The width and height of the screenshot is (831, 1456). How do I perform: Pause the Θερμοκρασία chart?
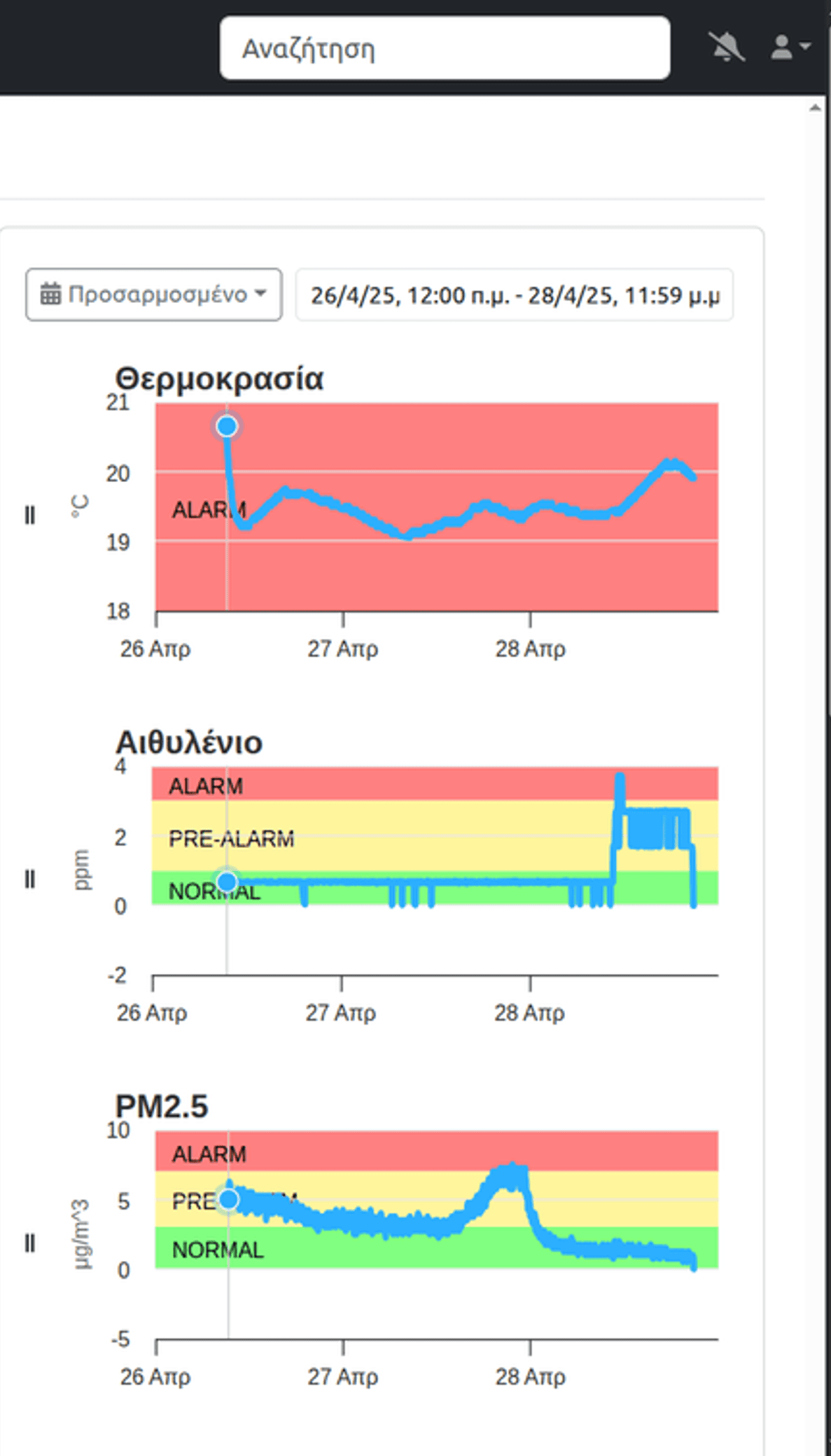(29, 516)
